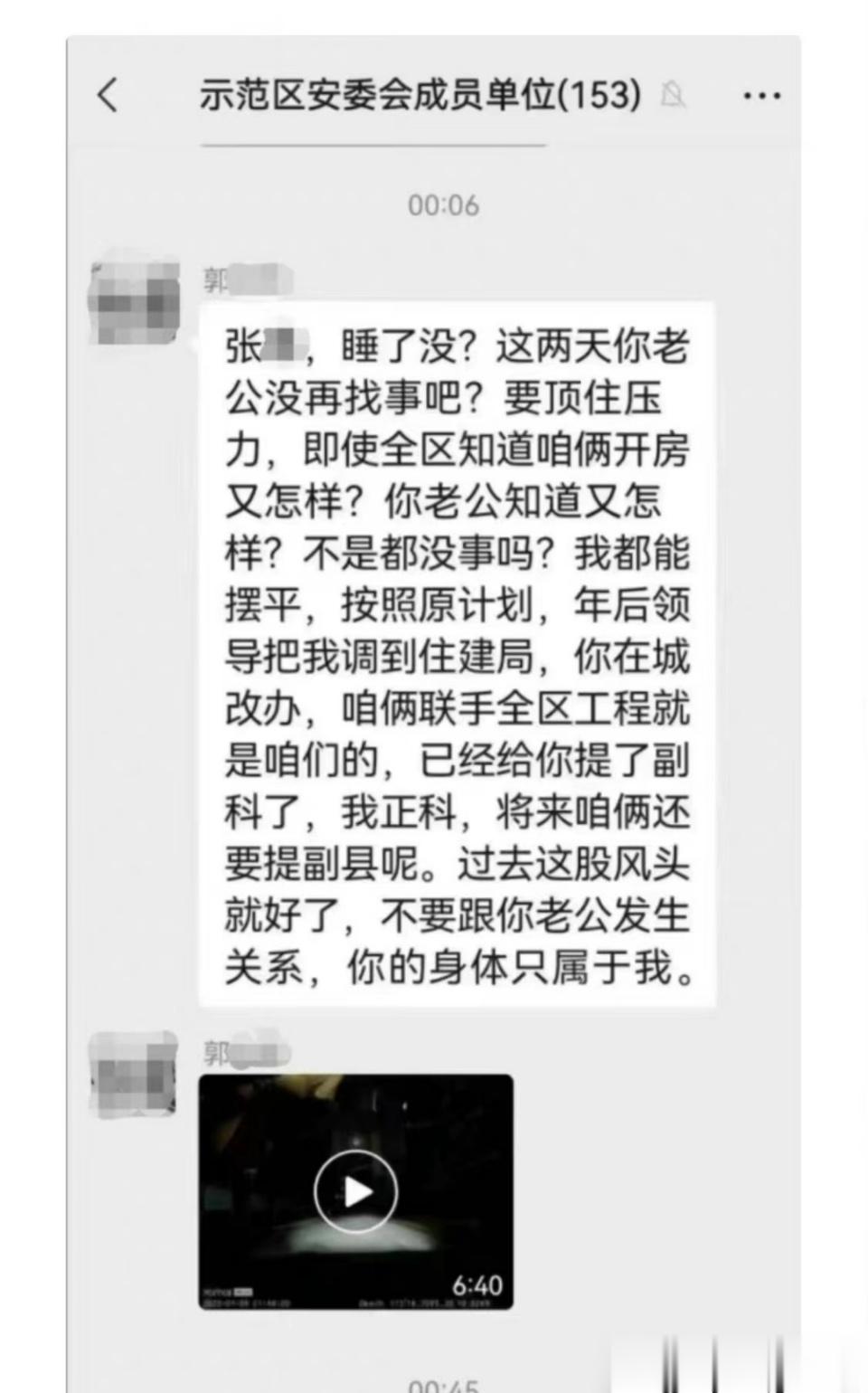This screenshot has height=1393, width=868.
Task: Play the 6:40 video message
Action: click(356, 1191)
